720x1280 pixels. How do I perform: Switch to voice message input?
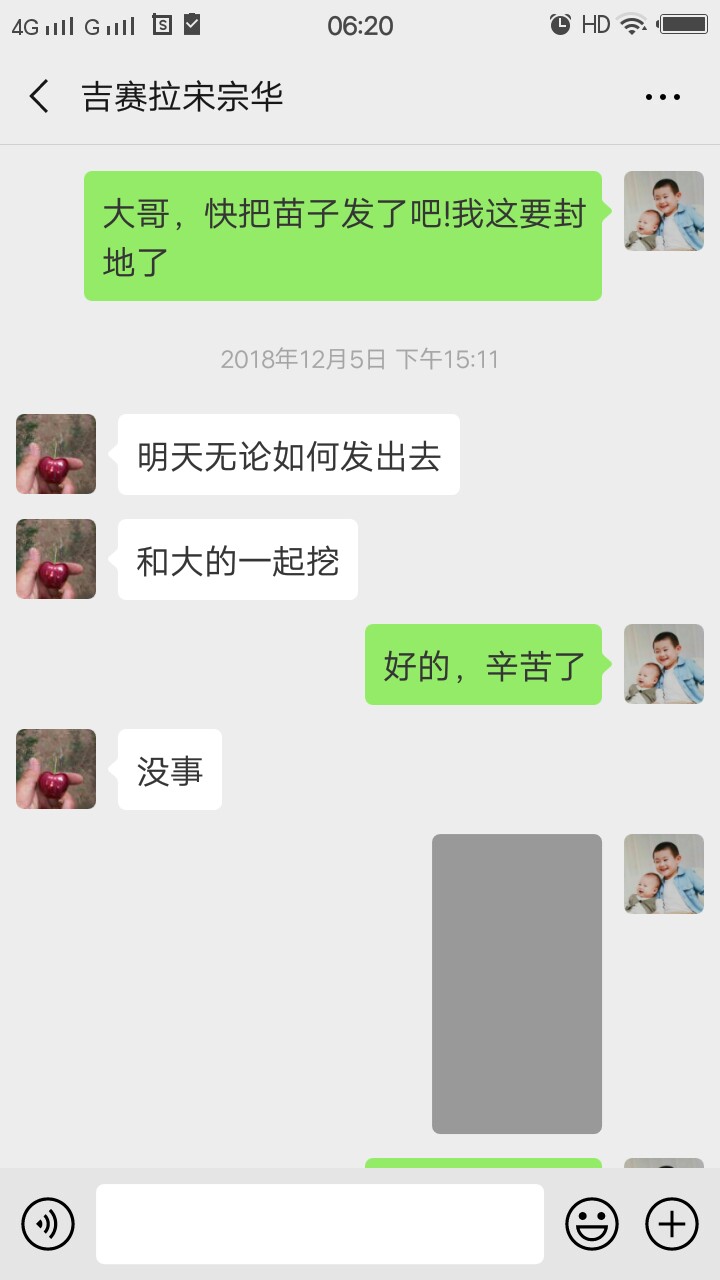48,1223
